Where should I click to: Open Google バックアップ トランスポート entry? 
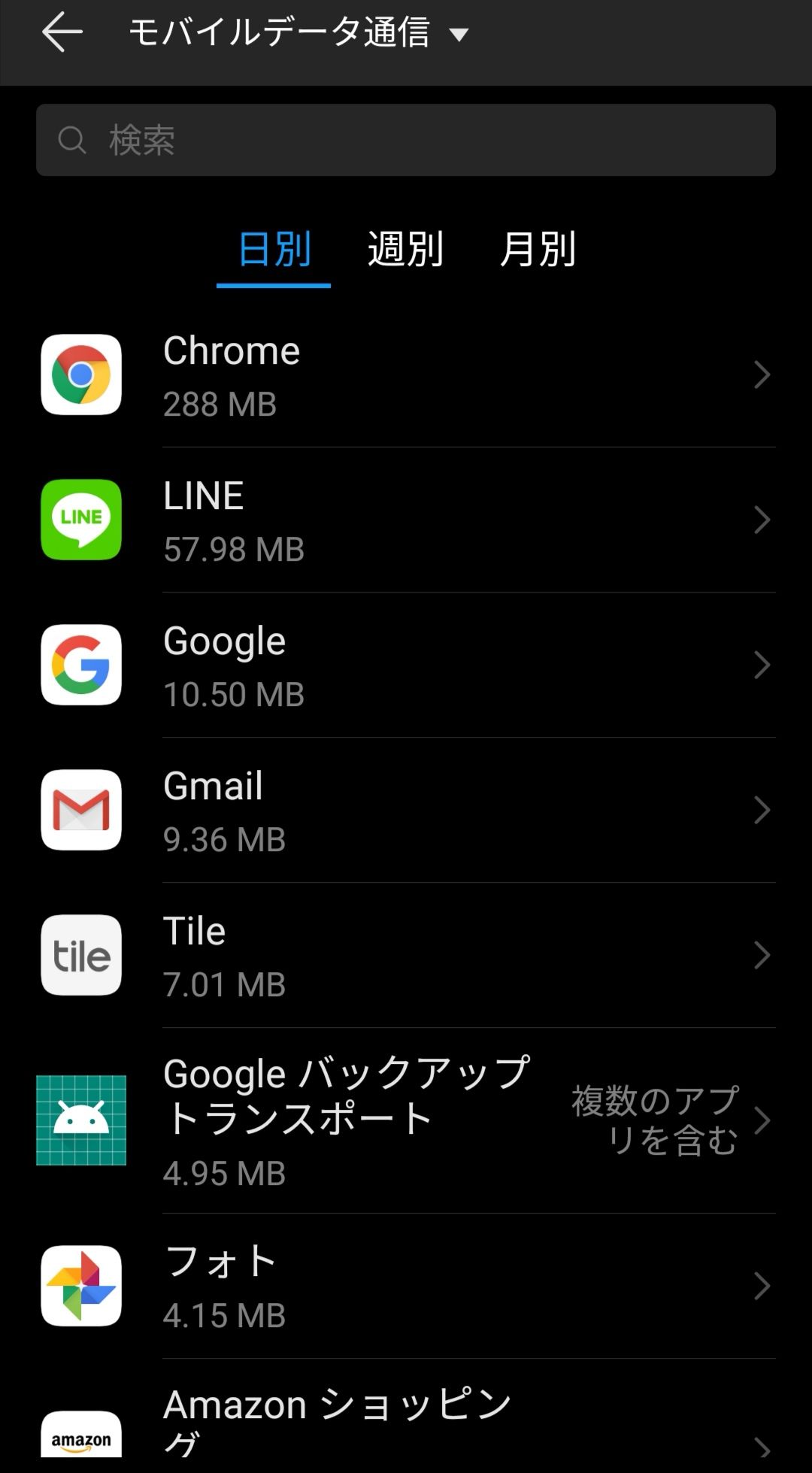coord(406,1120)
